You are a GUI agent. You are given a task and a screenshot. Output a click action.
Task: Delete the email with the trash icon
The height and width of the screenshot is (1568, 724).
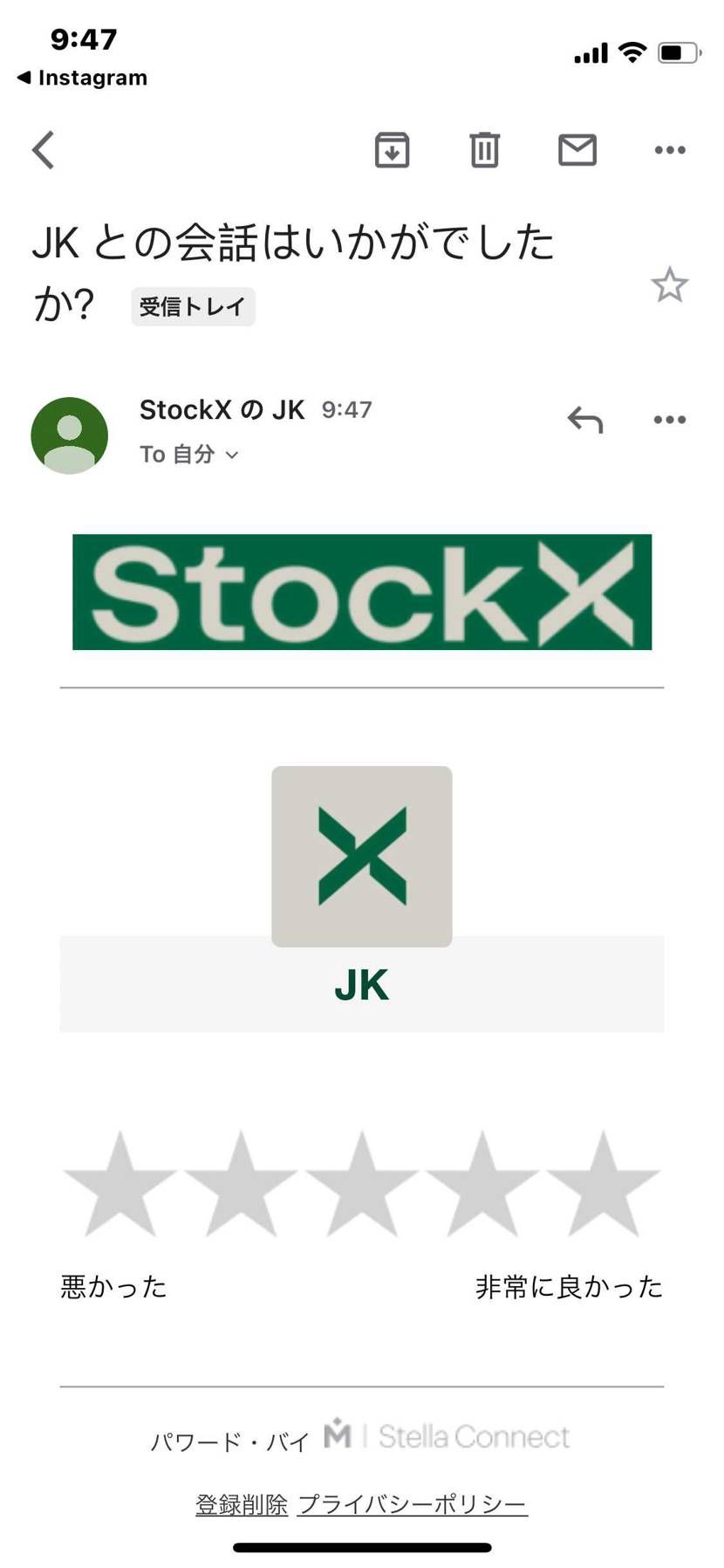pos(485,149)
